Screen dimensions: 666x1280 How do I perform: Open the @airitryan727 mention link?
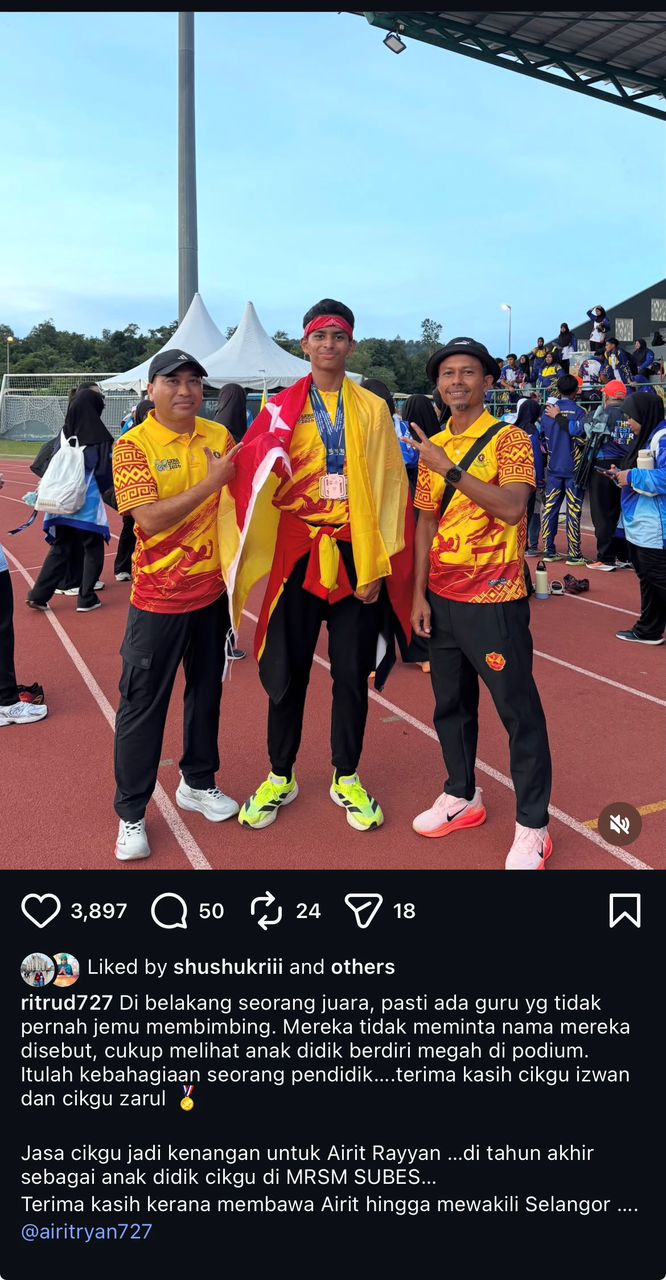[x=87, y=1232]
